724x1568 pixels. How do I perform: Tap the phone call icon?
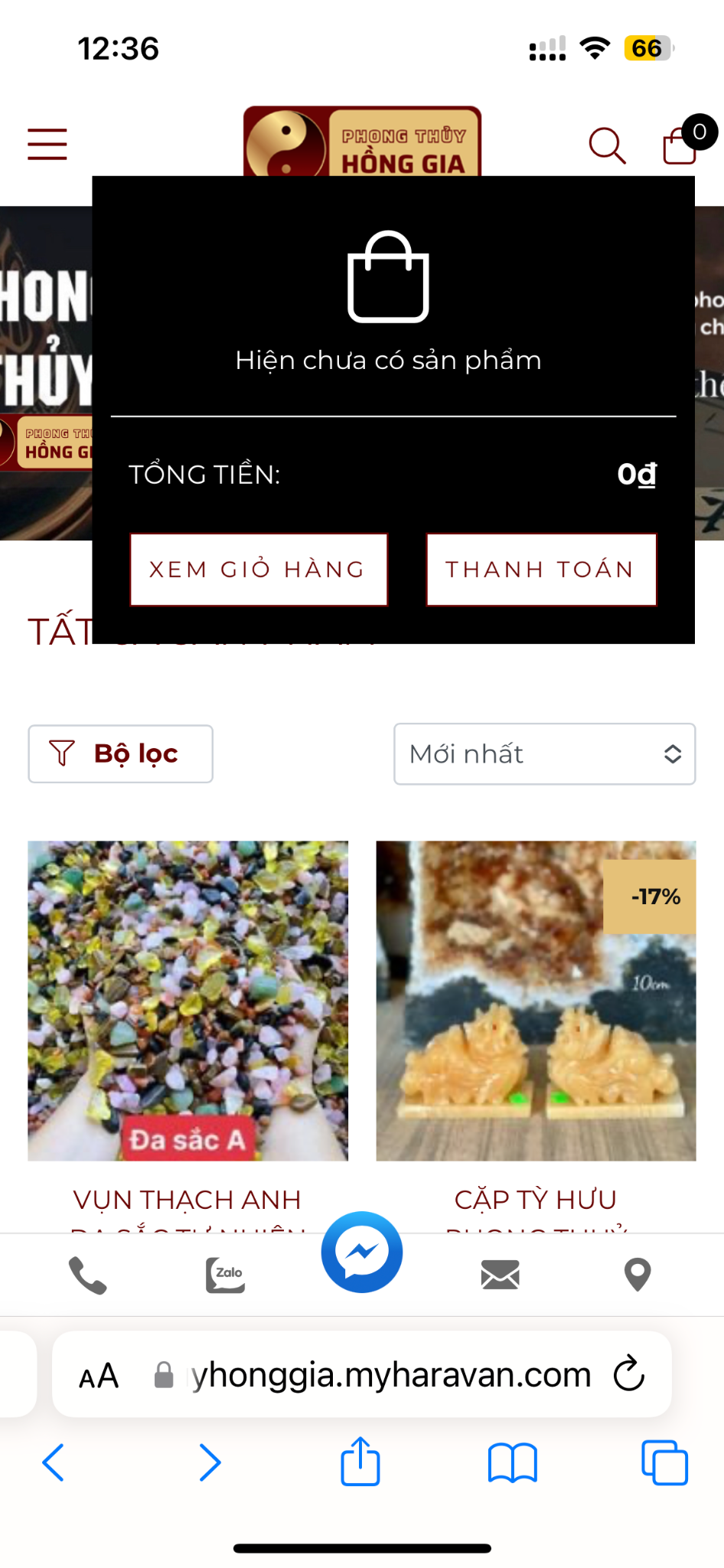[88, 1272]
